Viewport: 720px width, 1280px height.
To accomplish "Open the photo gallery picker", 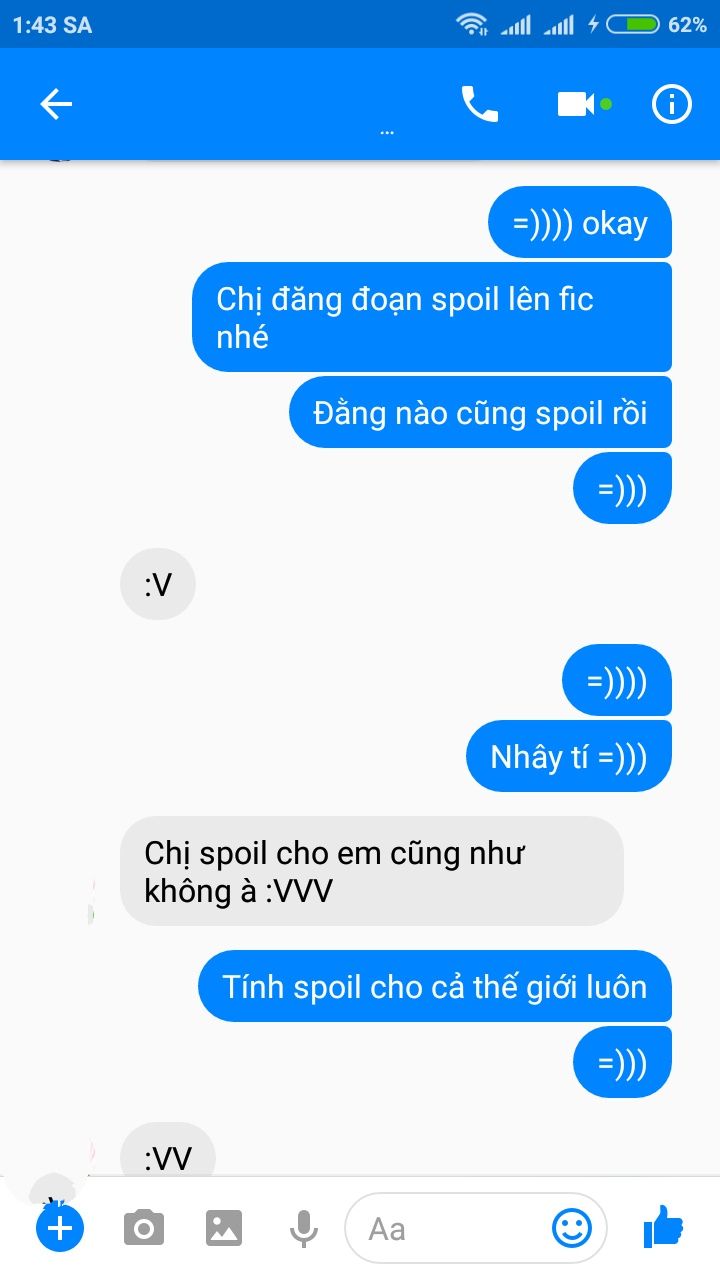I will (224, 1227).
